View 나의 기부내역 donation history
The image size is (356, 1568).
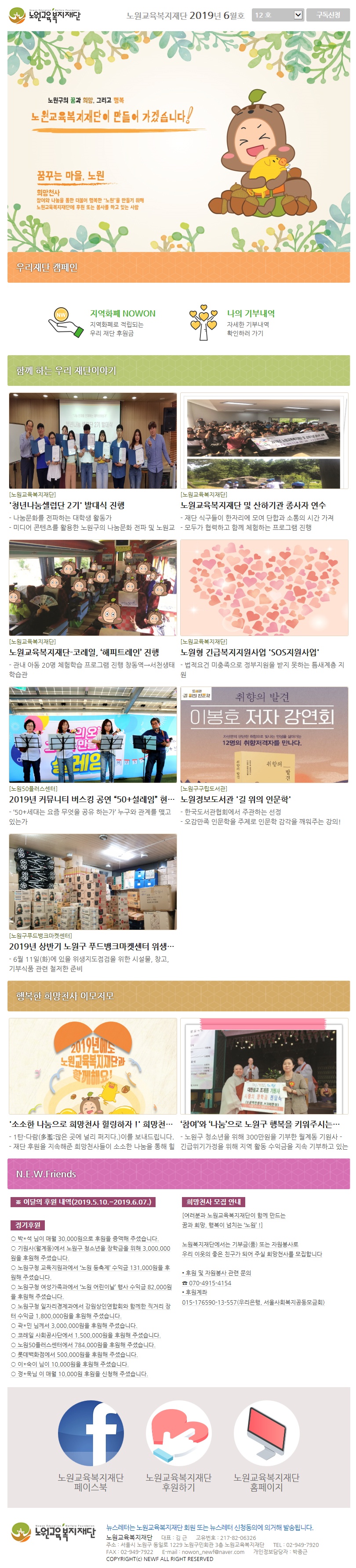point(251,313)
